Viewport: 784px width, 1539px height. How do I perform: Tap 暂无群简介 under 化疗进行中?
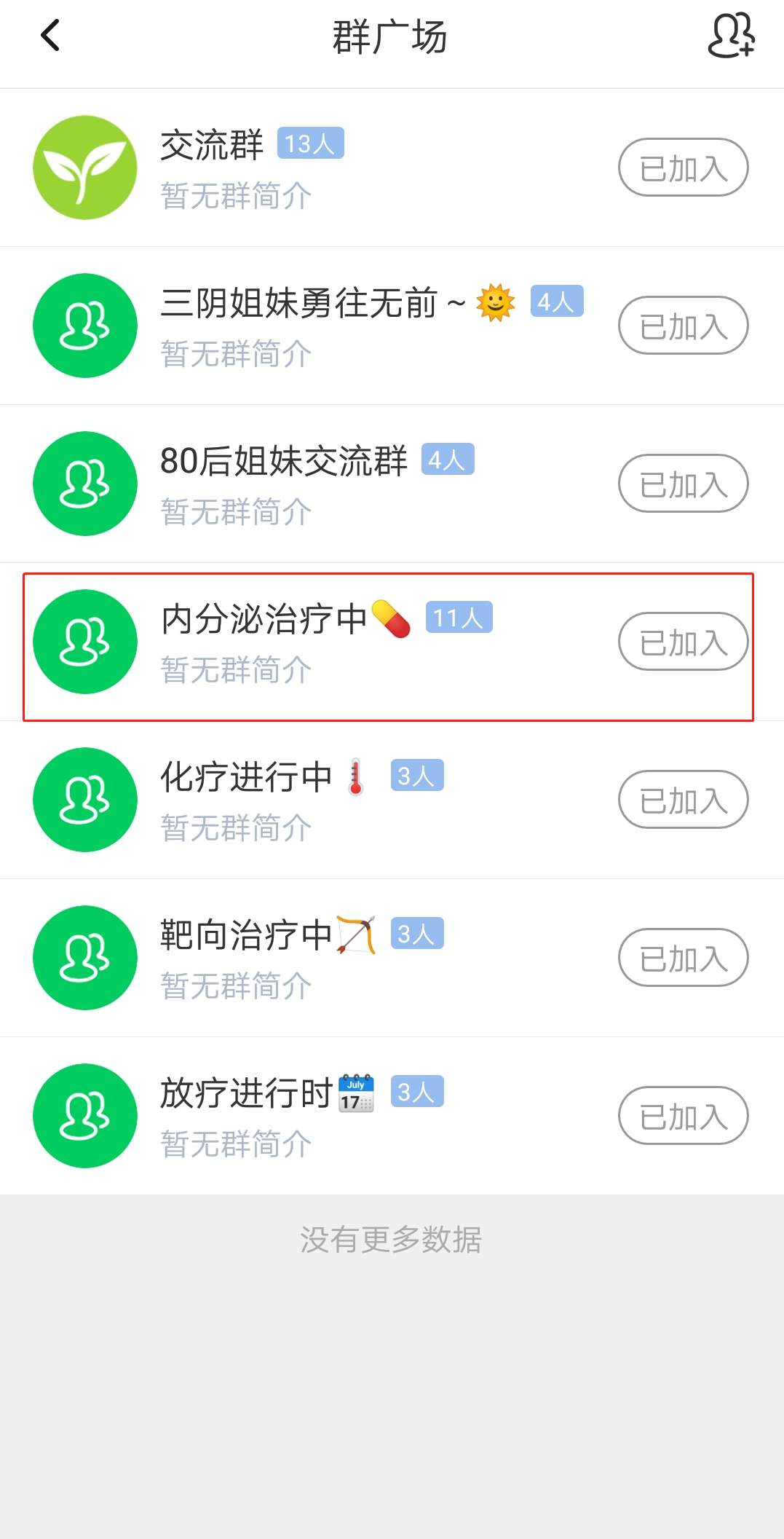pos(234,827)
